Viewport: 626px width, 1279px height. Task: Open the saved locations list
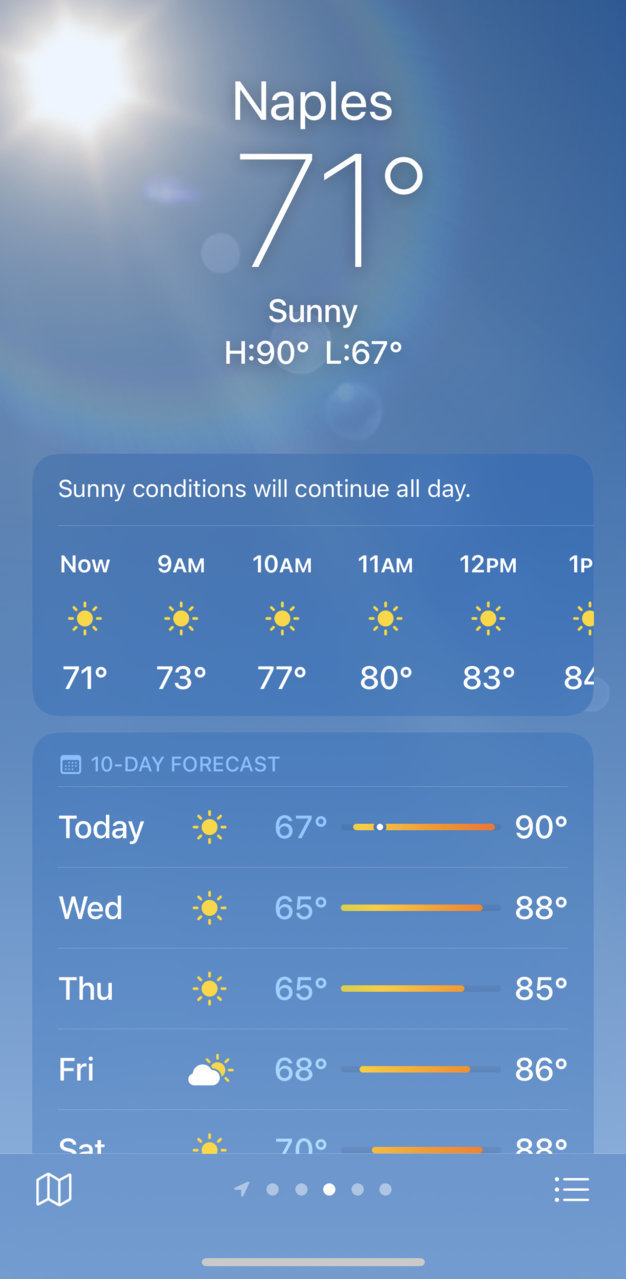571,1189
